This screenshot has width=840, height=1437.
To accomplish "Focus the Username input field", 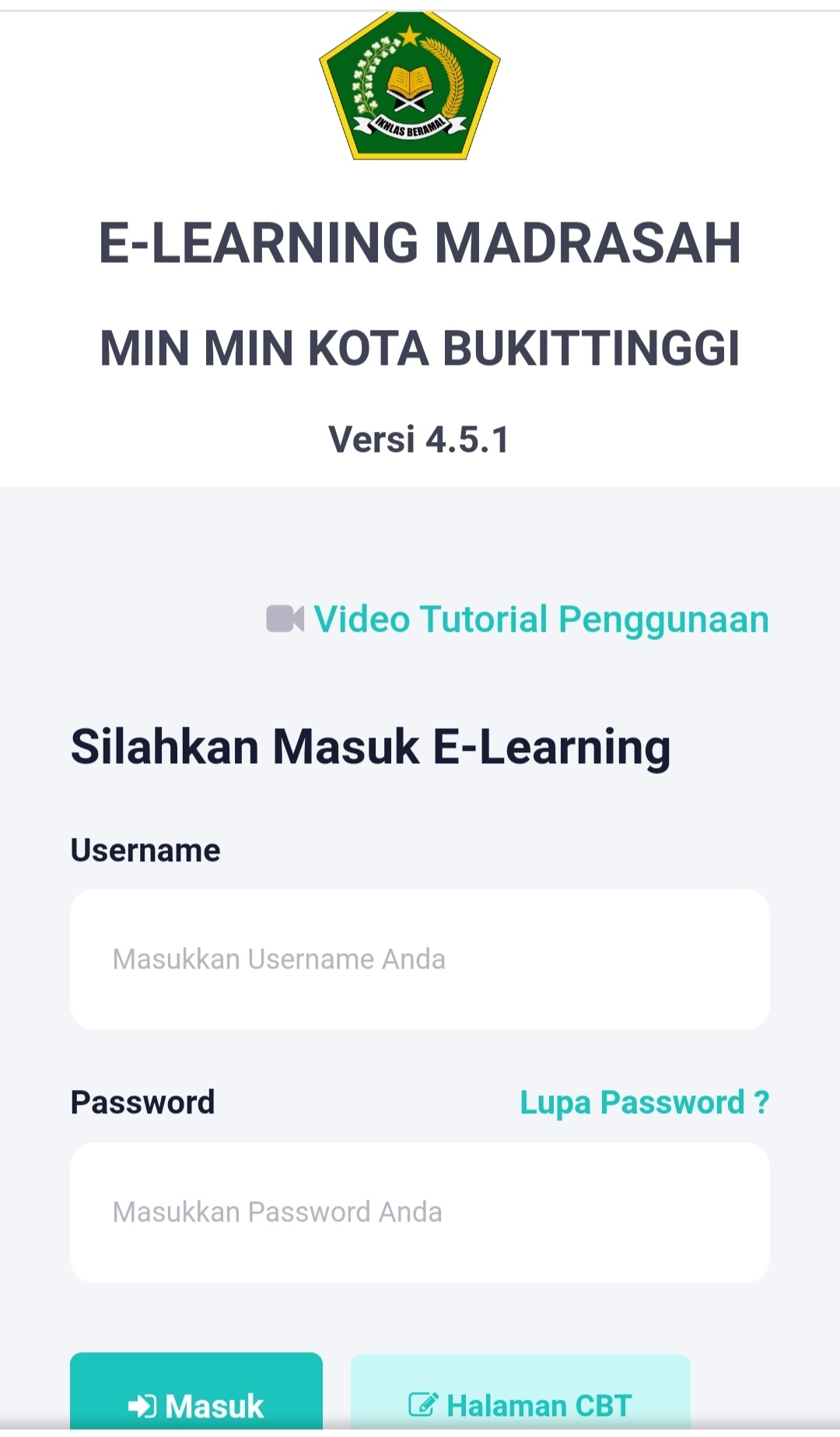I will 420,959.
